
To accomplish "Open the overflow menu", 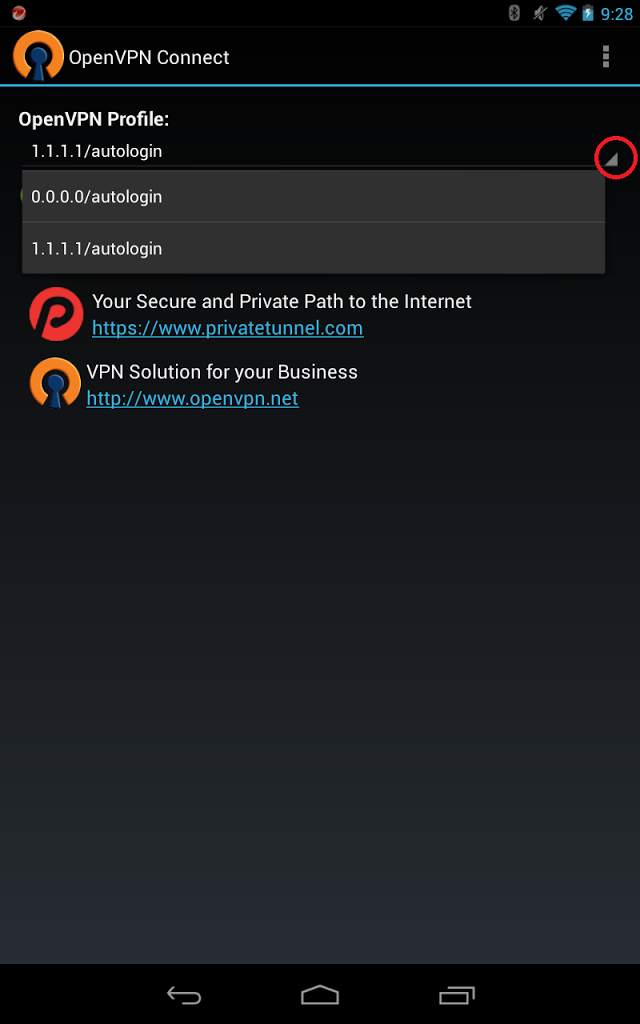I will click(x=605, y=57).
